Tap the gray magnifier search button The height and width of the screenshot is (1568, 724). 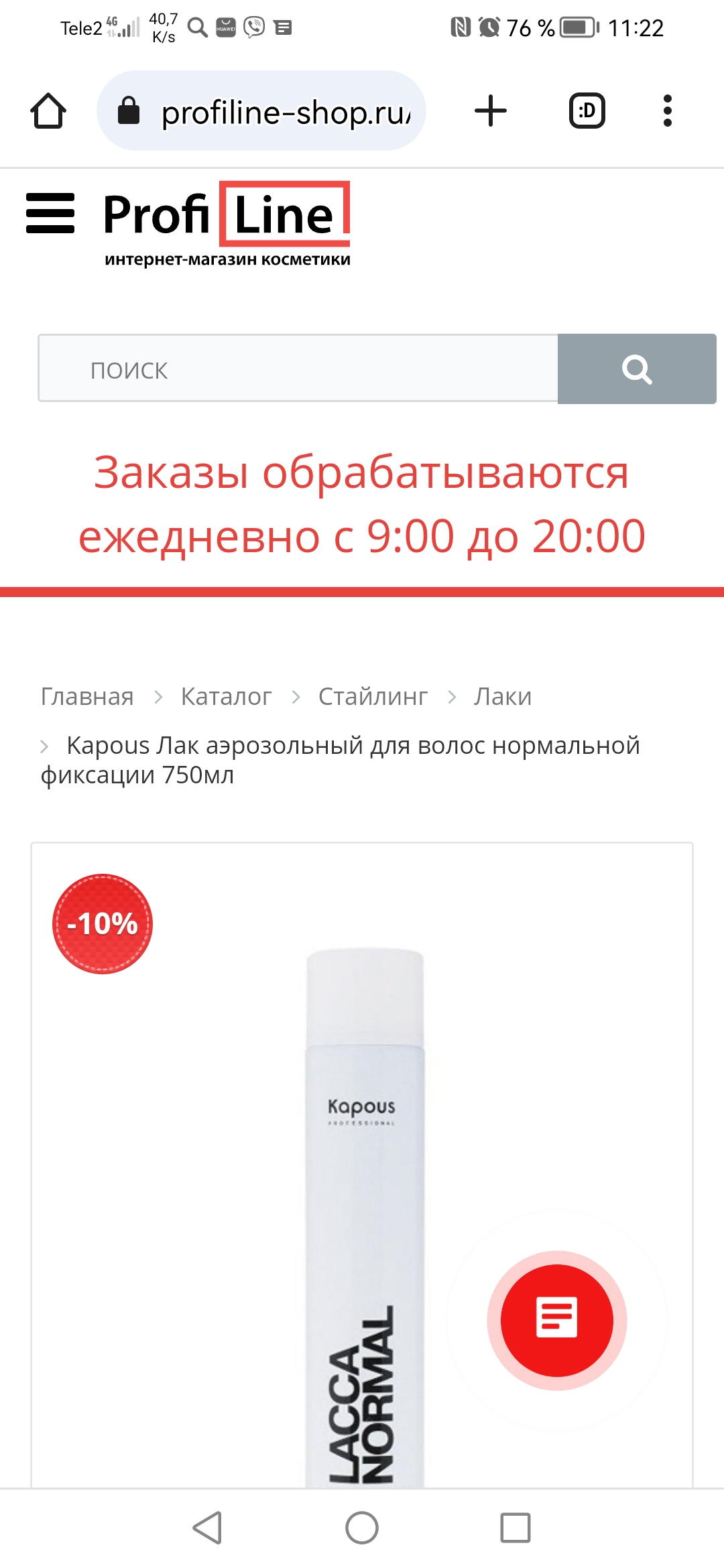(636, 369)
